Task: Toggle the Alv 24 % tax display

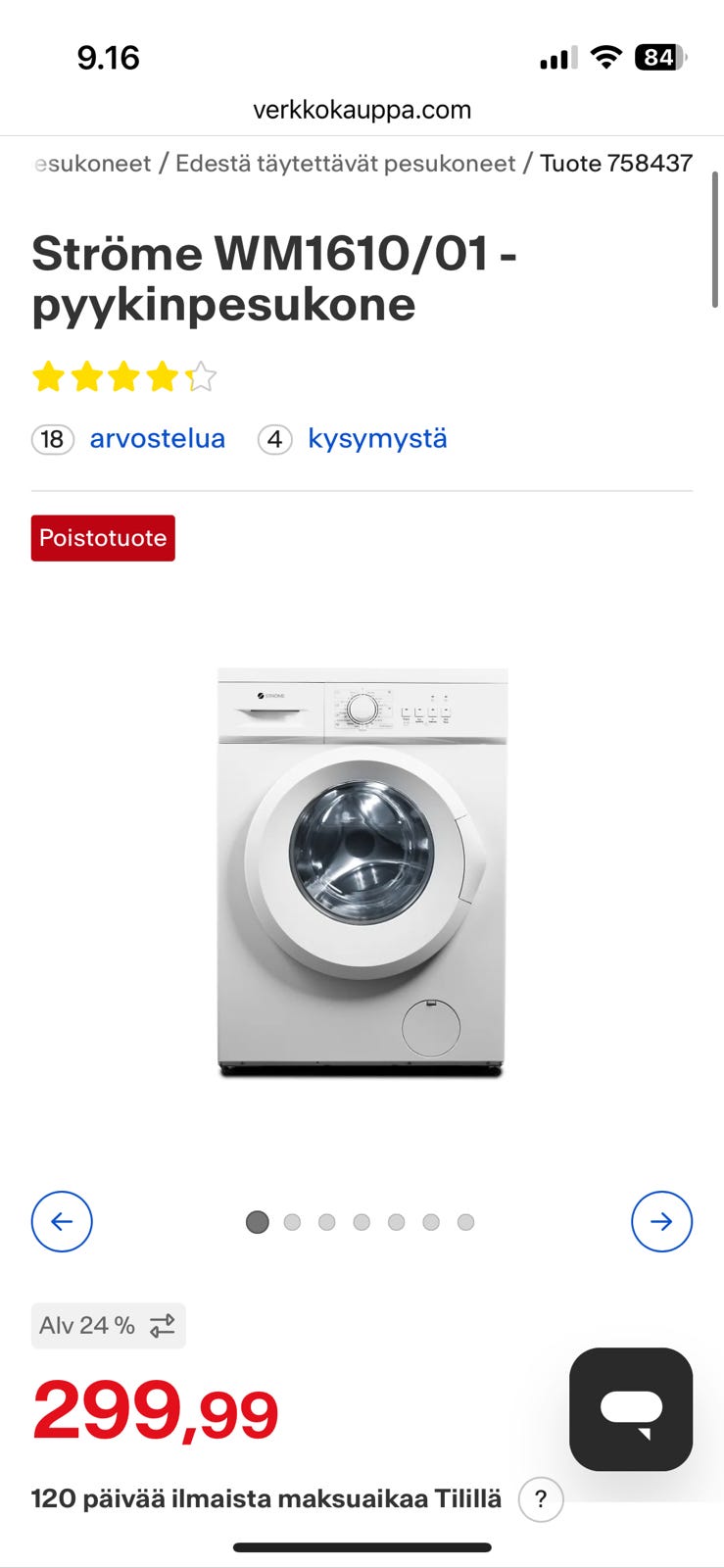Action: pos(108,1326)
